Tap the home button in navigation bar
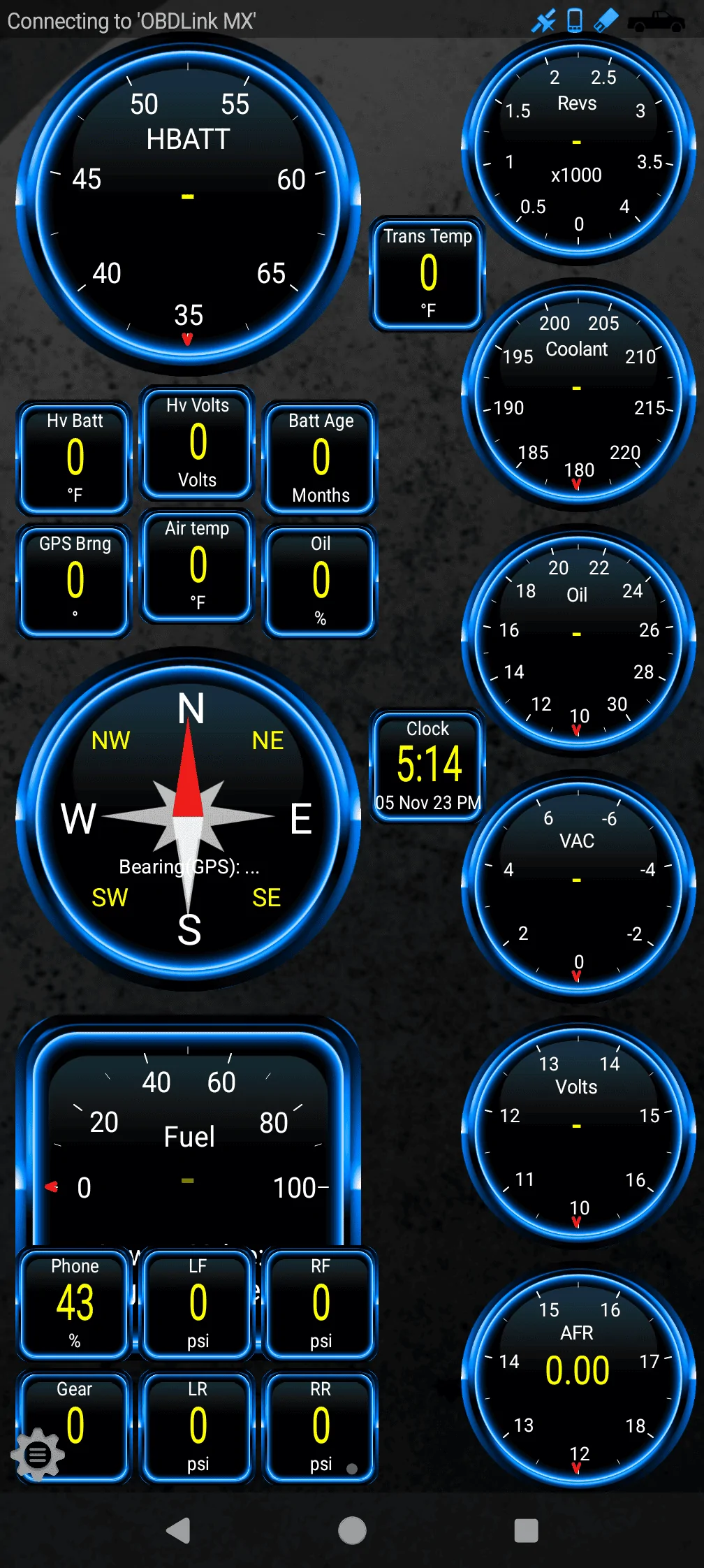Viewport: 704px width, 1568px height. (352, 1530)
